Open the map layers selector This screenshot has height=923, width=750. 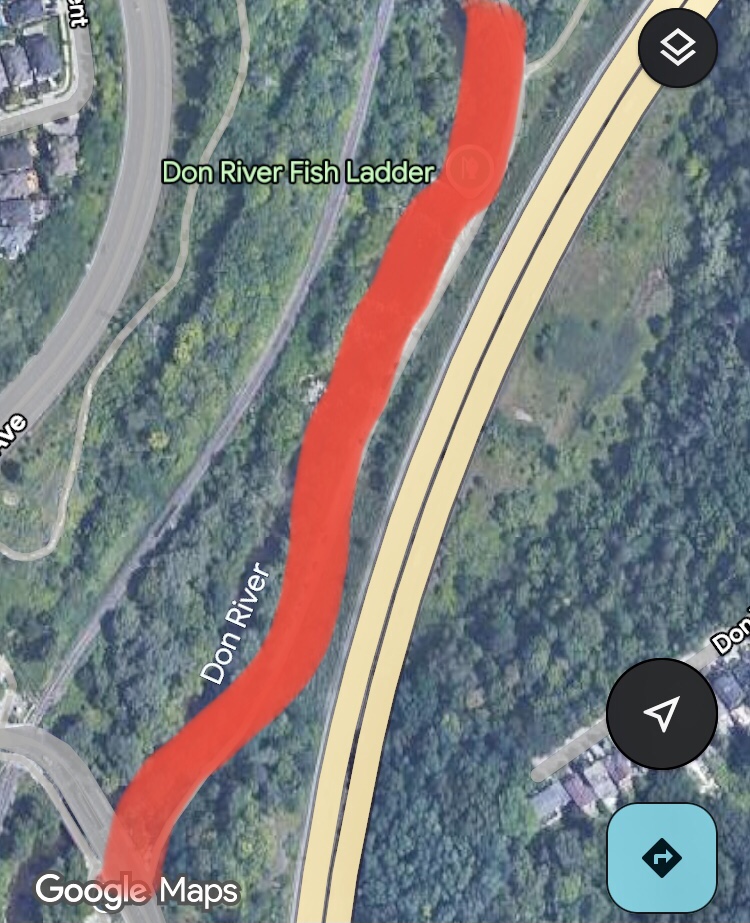[x=678, y=47]
